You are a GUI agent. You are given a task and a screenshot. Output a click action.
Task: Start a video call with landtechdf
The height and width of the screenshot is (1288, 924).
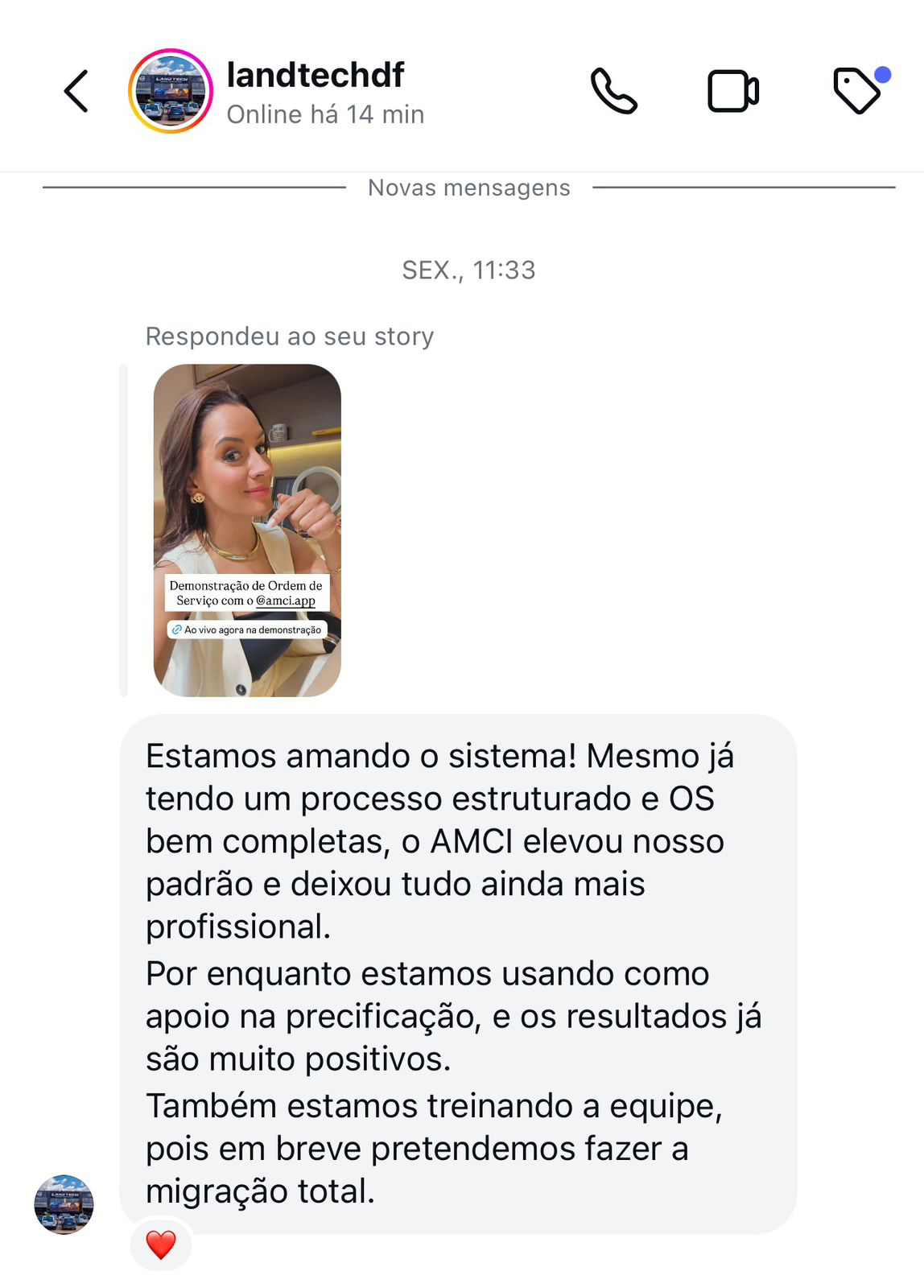coord(732,91)
